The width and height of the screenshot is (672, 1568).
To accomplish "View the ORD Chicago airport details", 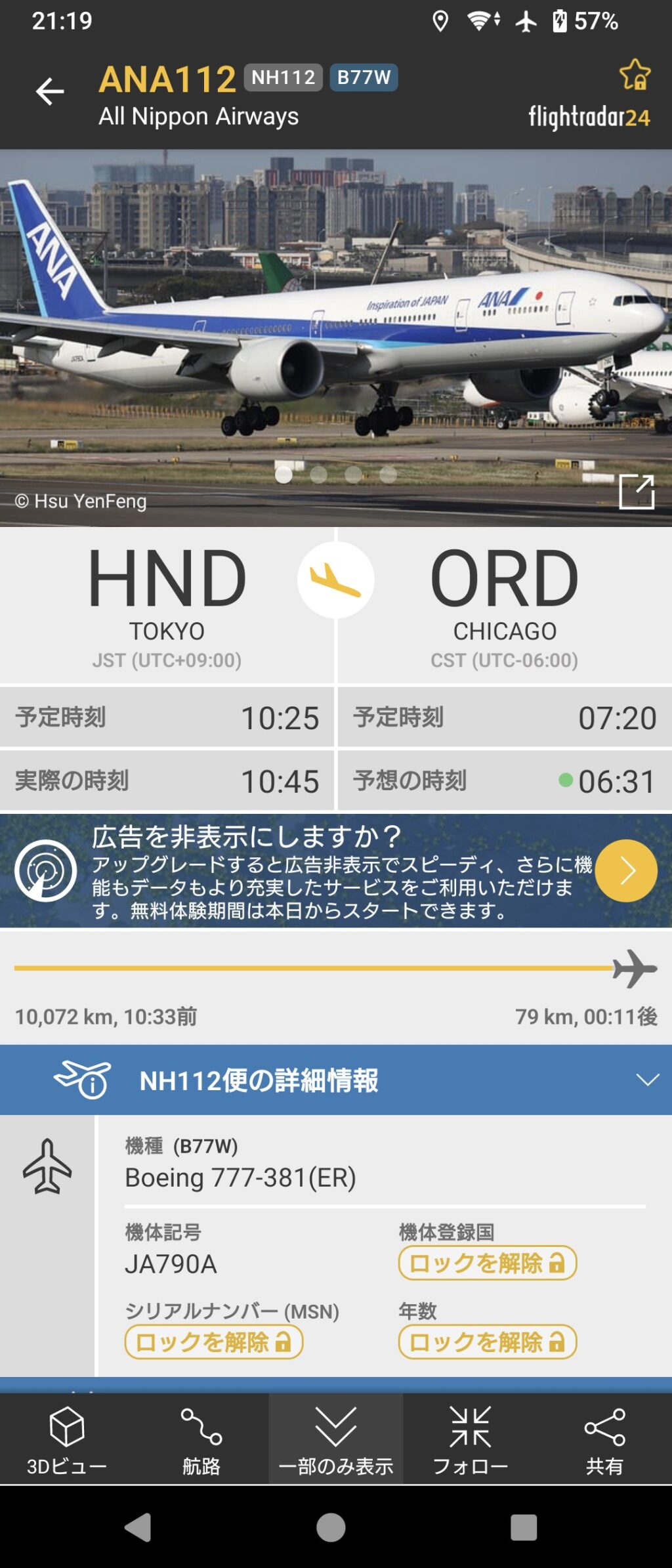I will [504, 604].
